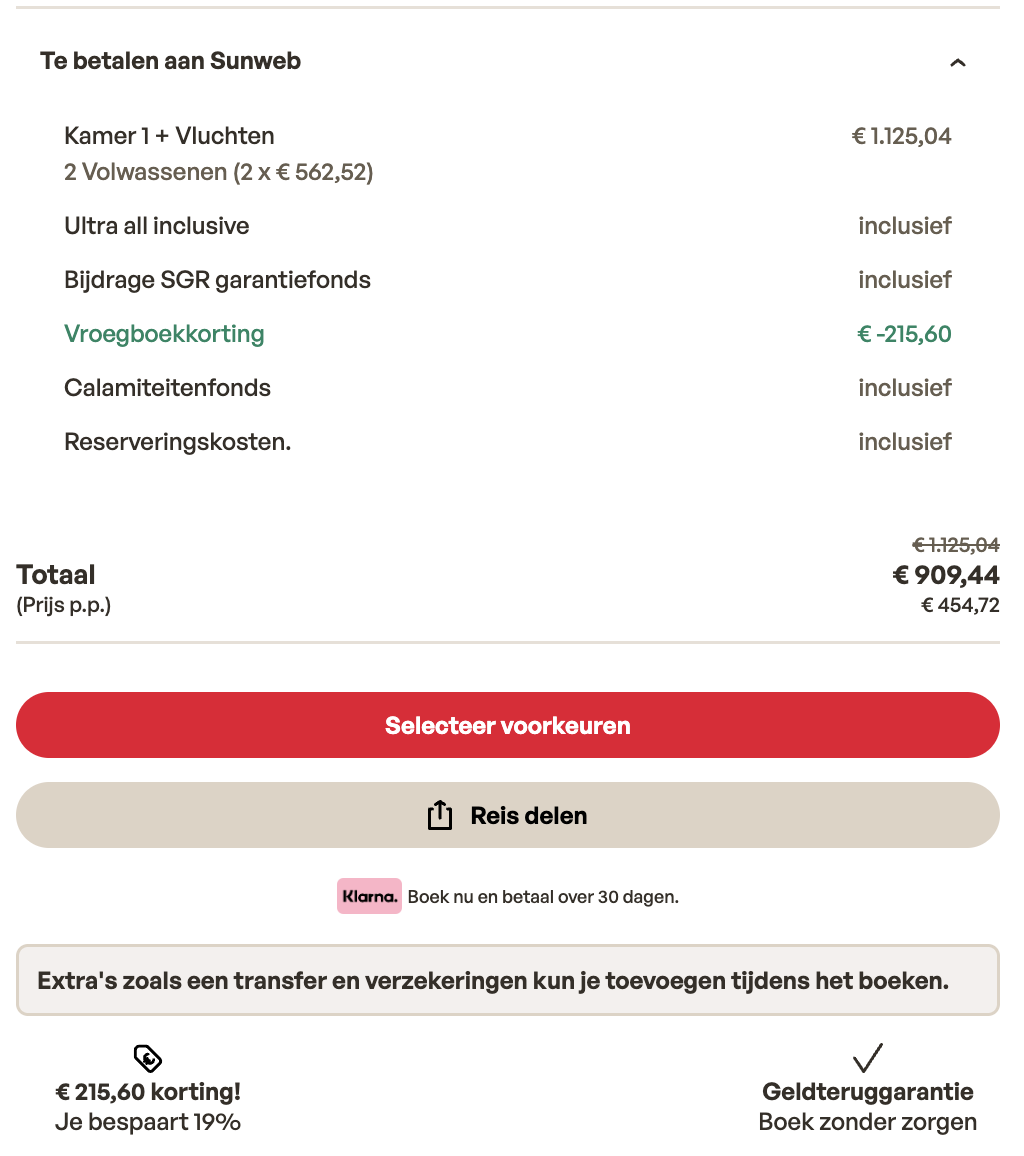The width and height of the screenshot is (1024, 1156).
Task: Click the crossed-out original price € 1.125,04
Action: (x=955, y=544)
